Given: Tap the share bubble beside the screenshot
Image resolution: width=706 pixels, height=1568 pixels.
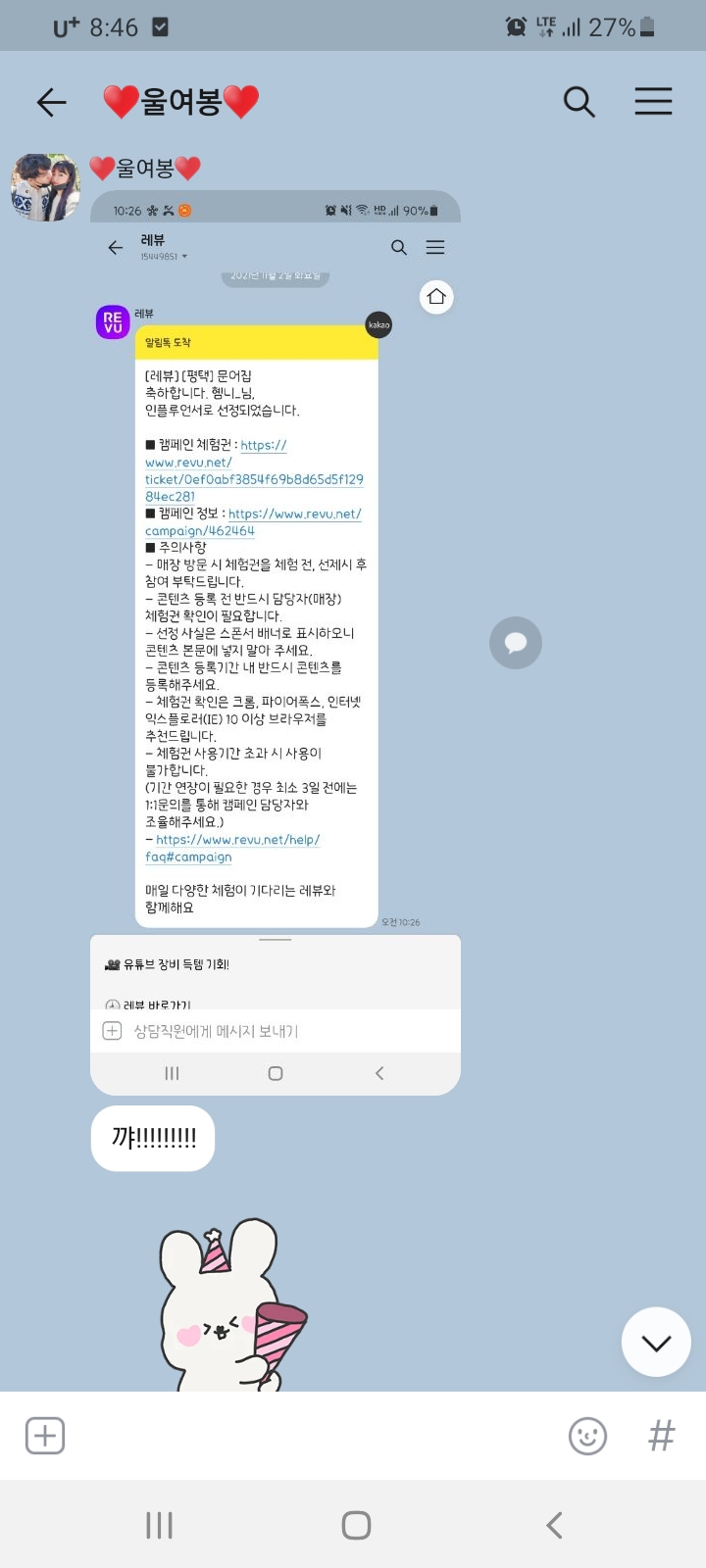Looking at the screenshot, I should 516,643.
